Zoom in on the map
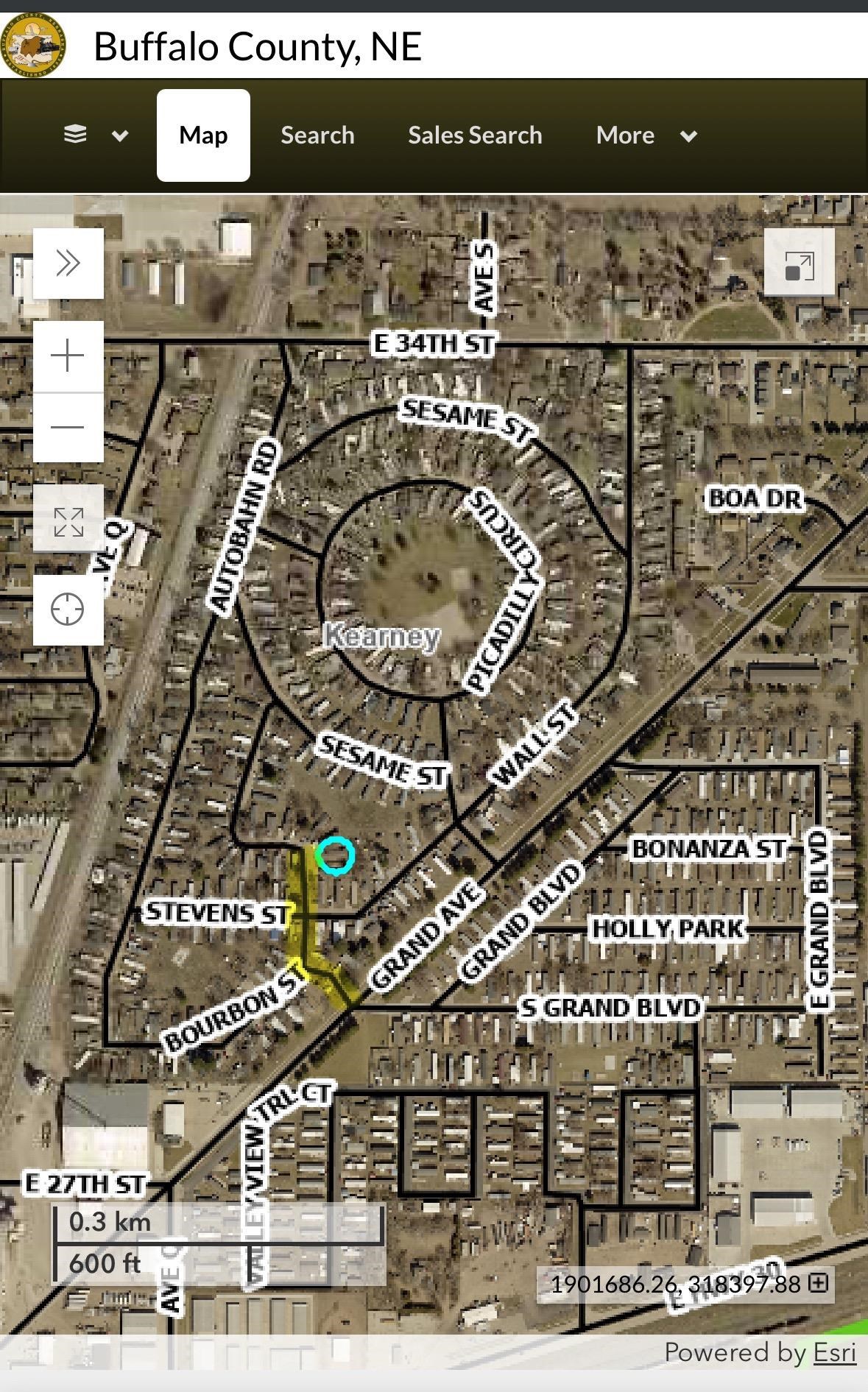Image resolution: width=868 pixels, height=1392 pixels. point(68,356)
